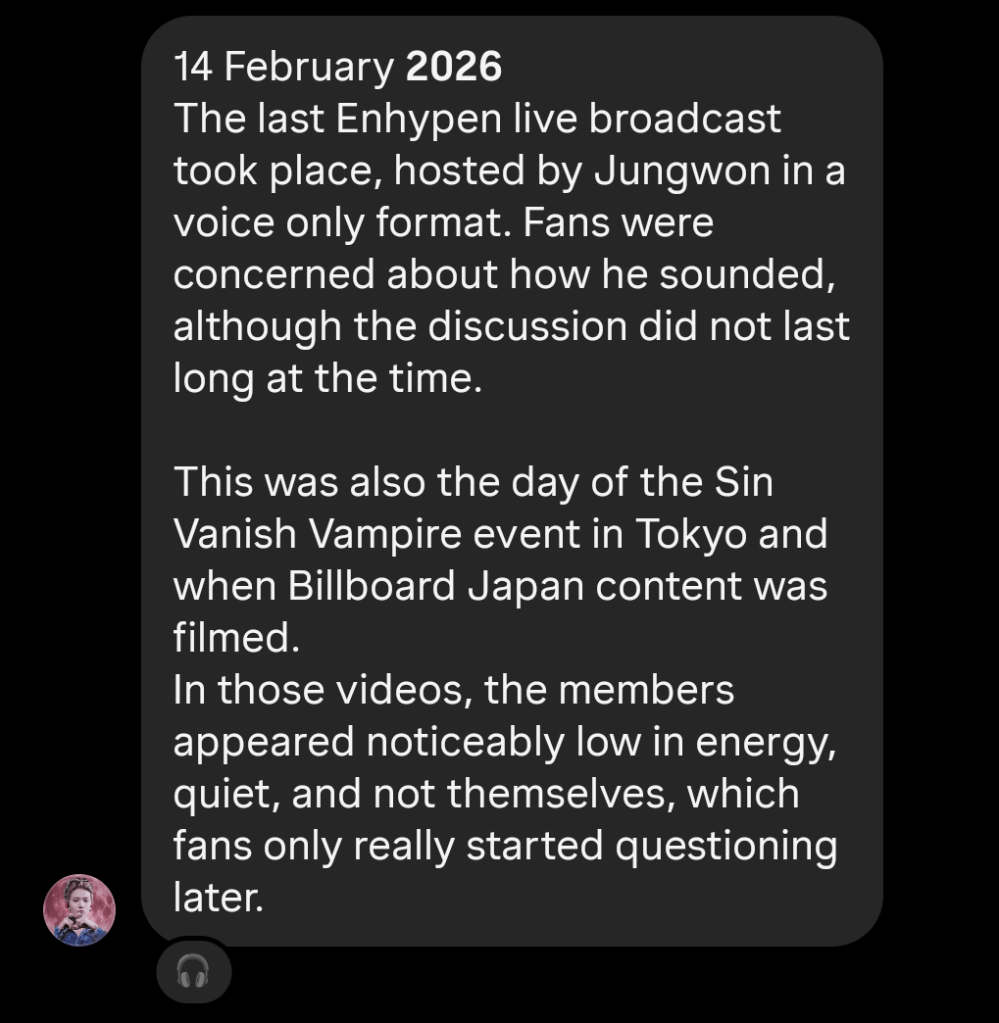The width and height of the screenshot is (999, 1023).
Task: Tap the headphones reaction under the message
Action: pyautogui.click(x=193, y=971)
